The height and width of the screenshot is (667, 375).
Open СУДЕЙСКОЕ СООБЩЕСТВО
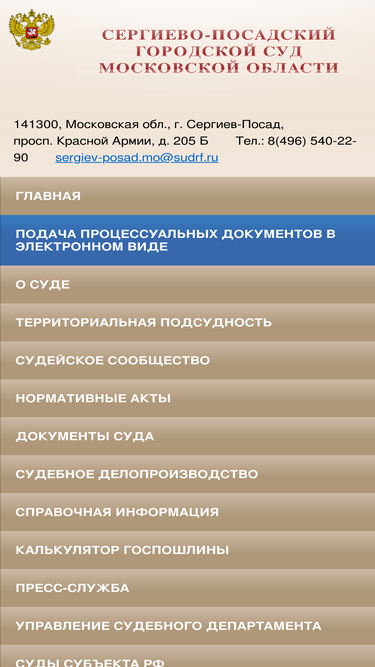(x=188, y=360)
